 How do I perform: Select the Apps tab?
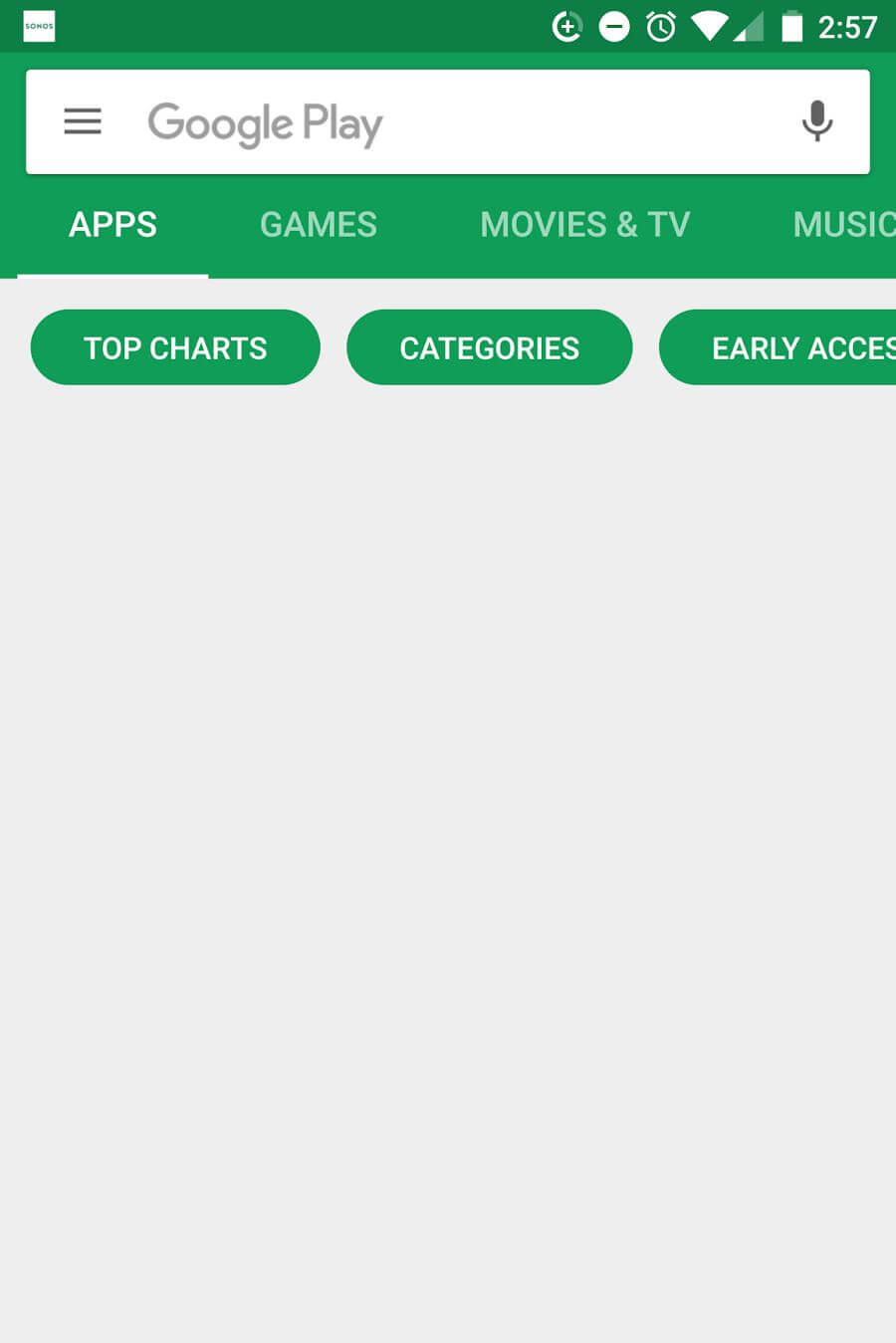(112, 225)
